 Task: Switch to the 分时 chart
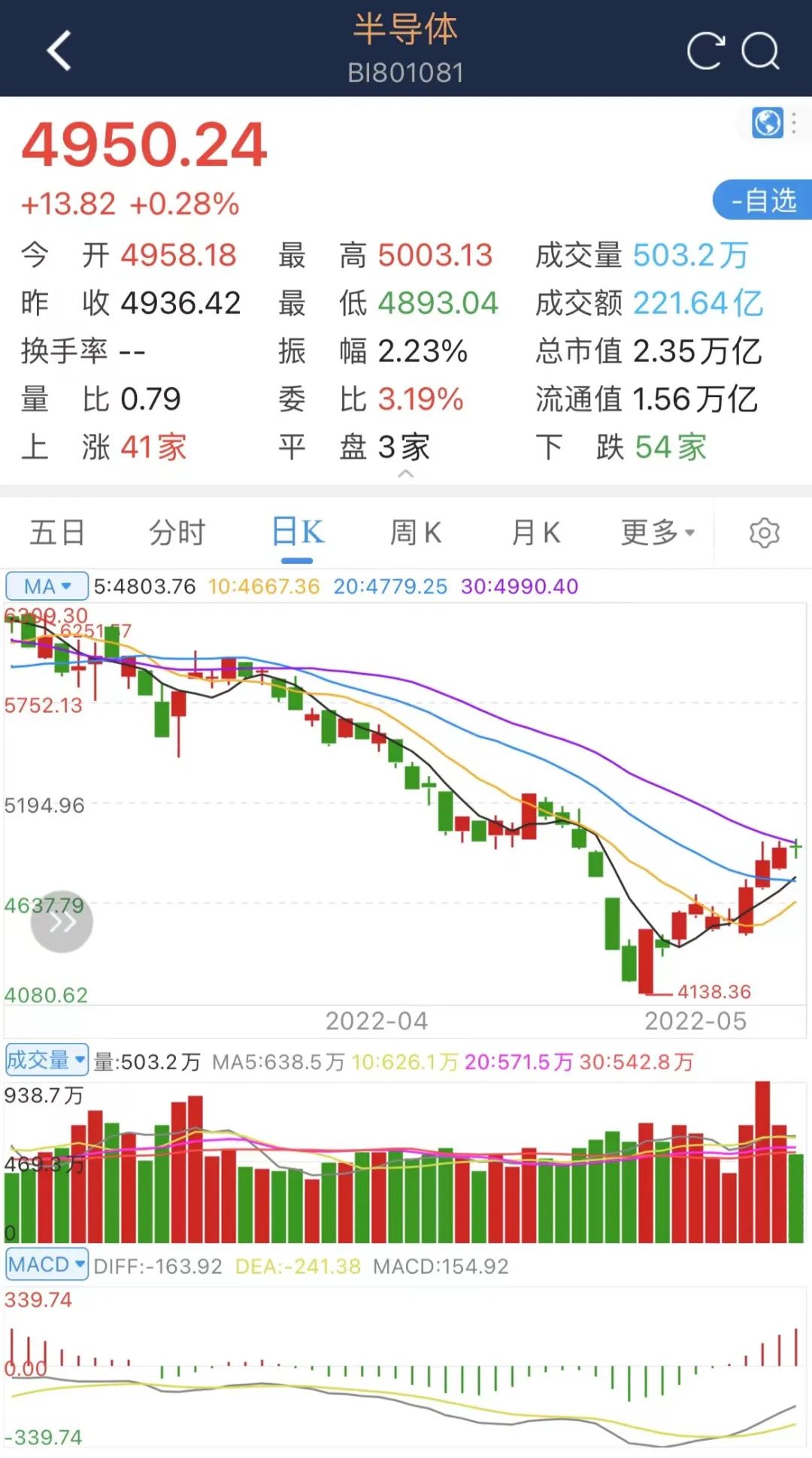(177, 532)
